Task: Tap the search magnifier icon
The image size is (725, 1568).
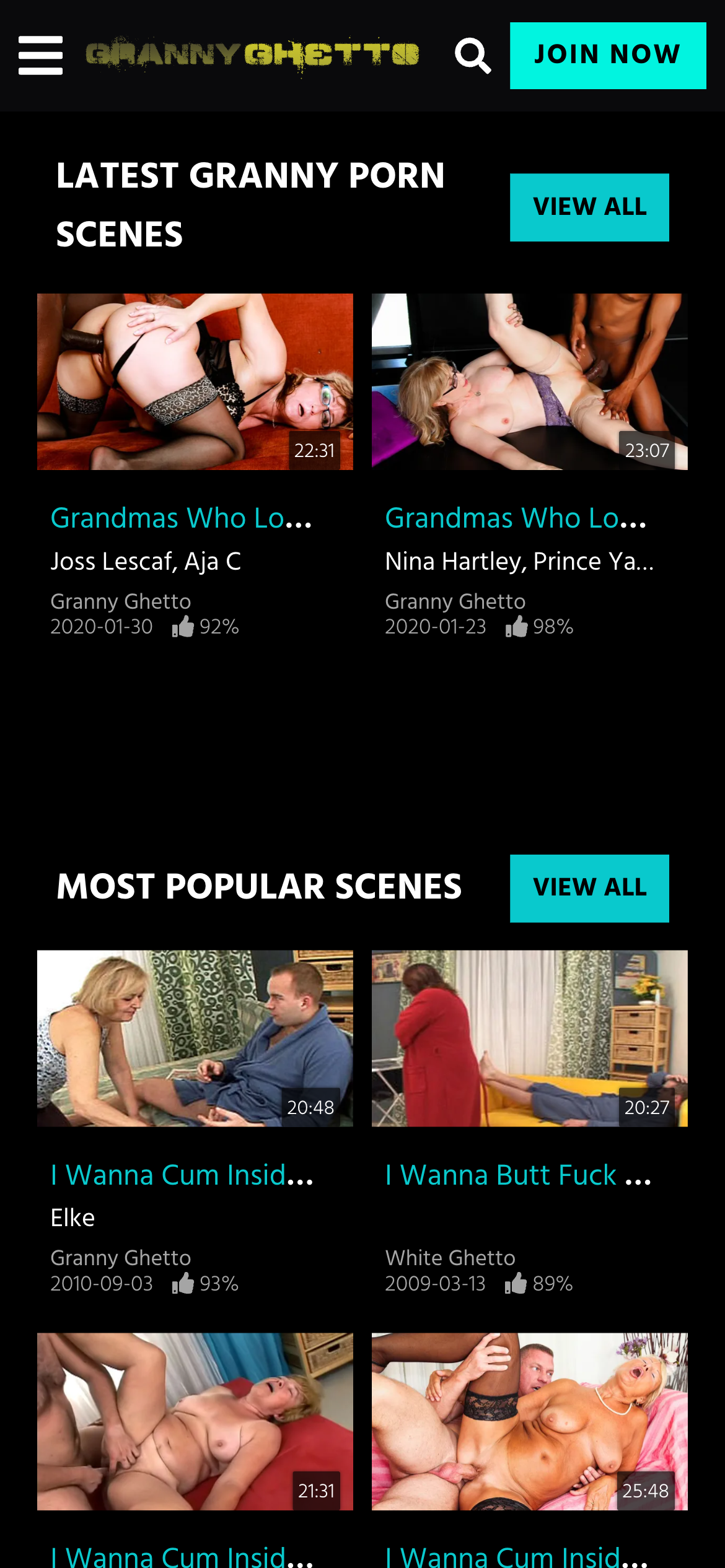Action: [x=473, y=56]
